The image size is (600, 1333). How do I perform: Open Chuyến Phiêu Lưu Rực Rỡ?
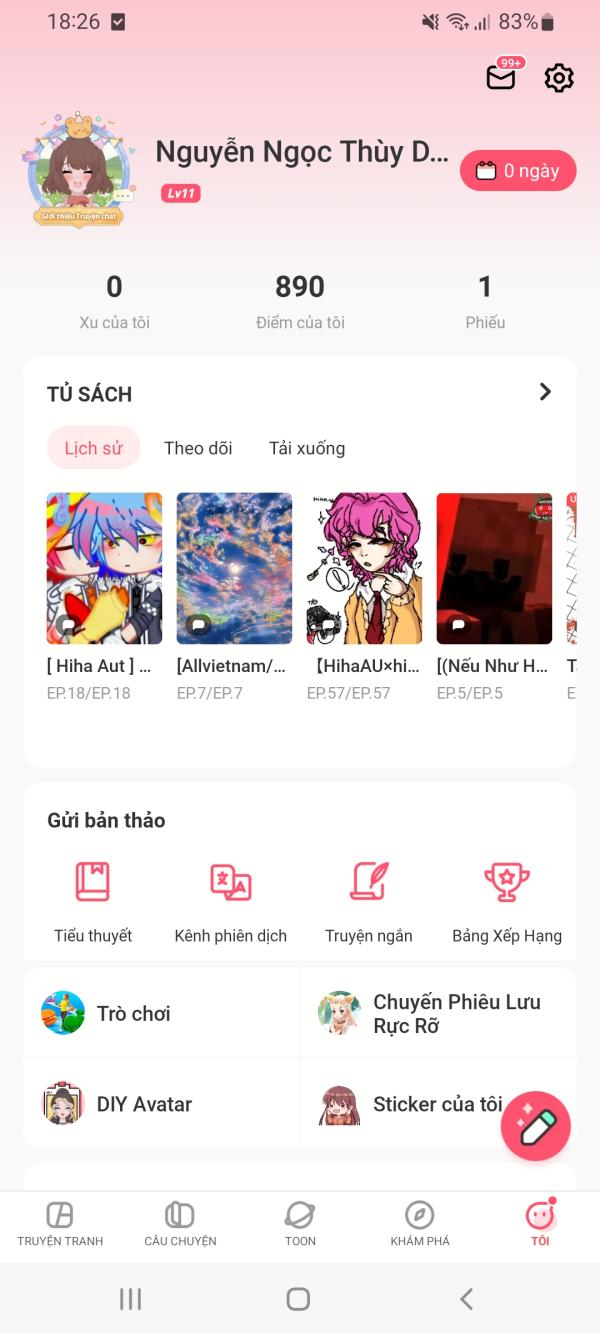(438, 1013)
